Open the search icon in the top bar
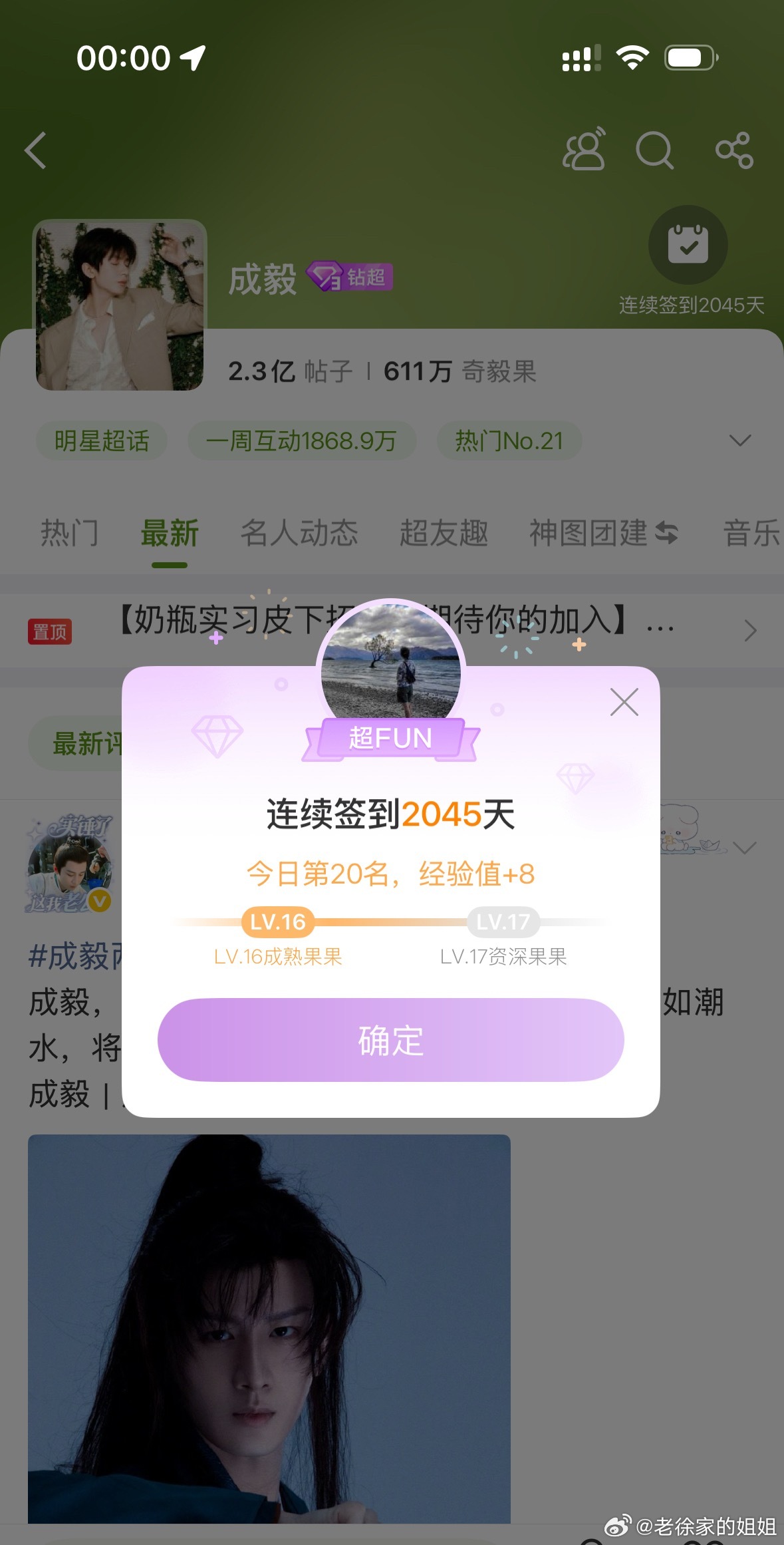Viewport: 784px width, 1545px height. (x=656, y=150)
